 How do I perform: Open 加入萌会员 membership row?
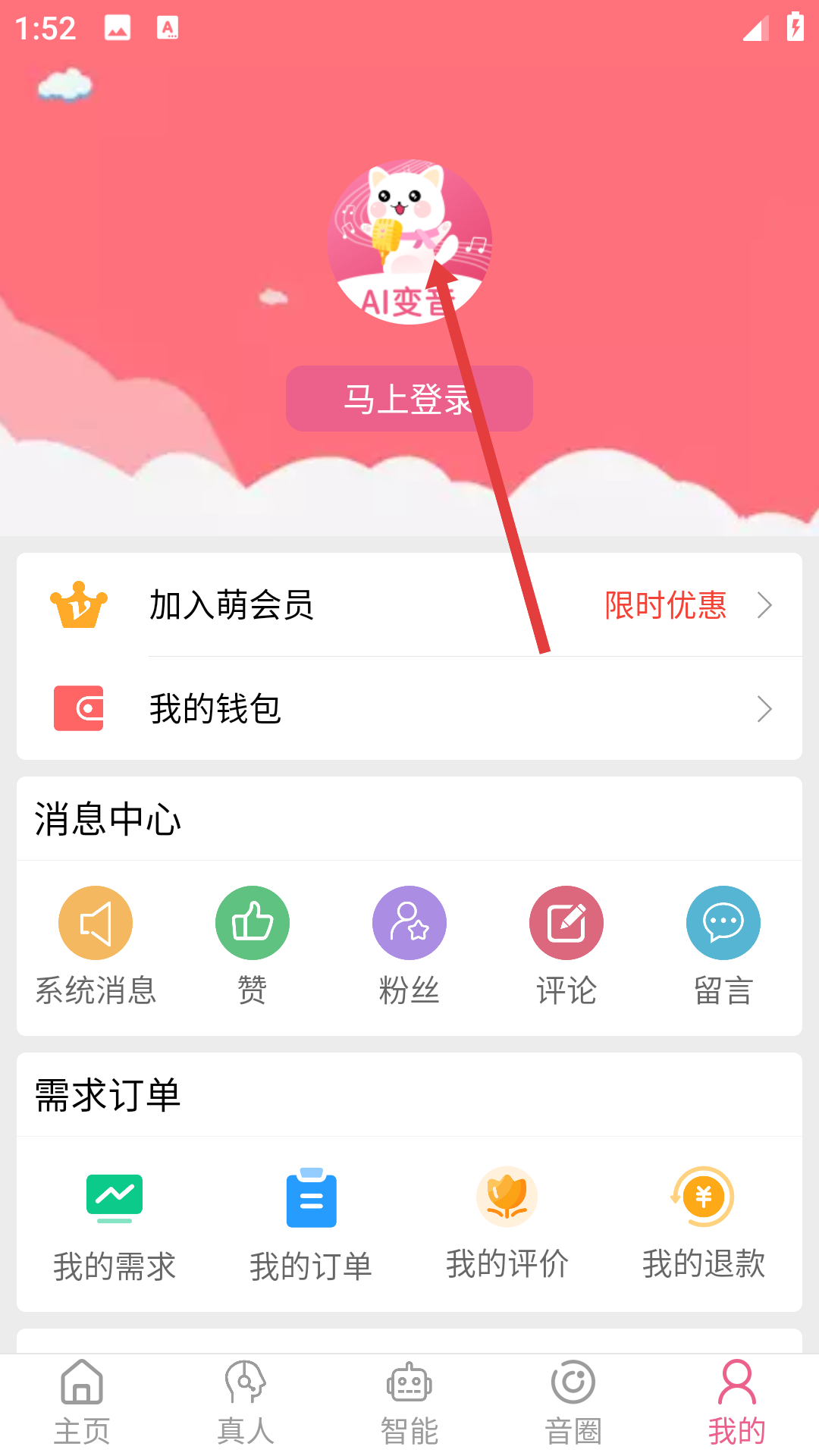coord(409,605)
